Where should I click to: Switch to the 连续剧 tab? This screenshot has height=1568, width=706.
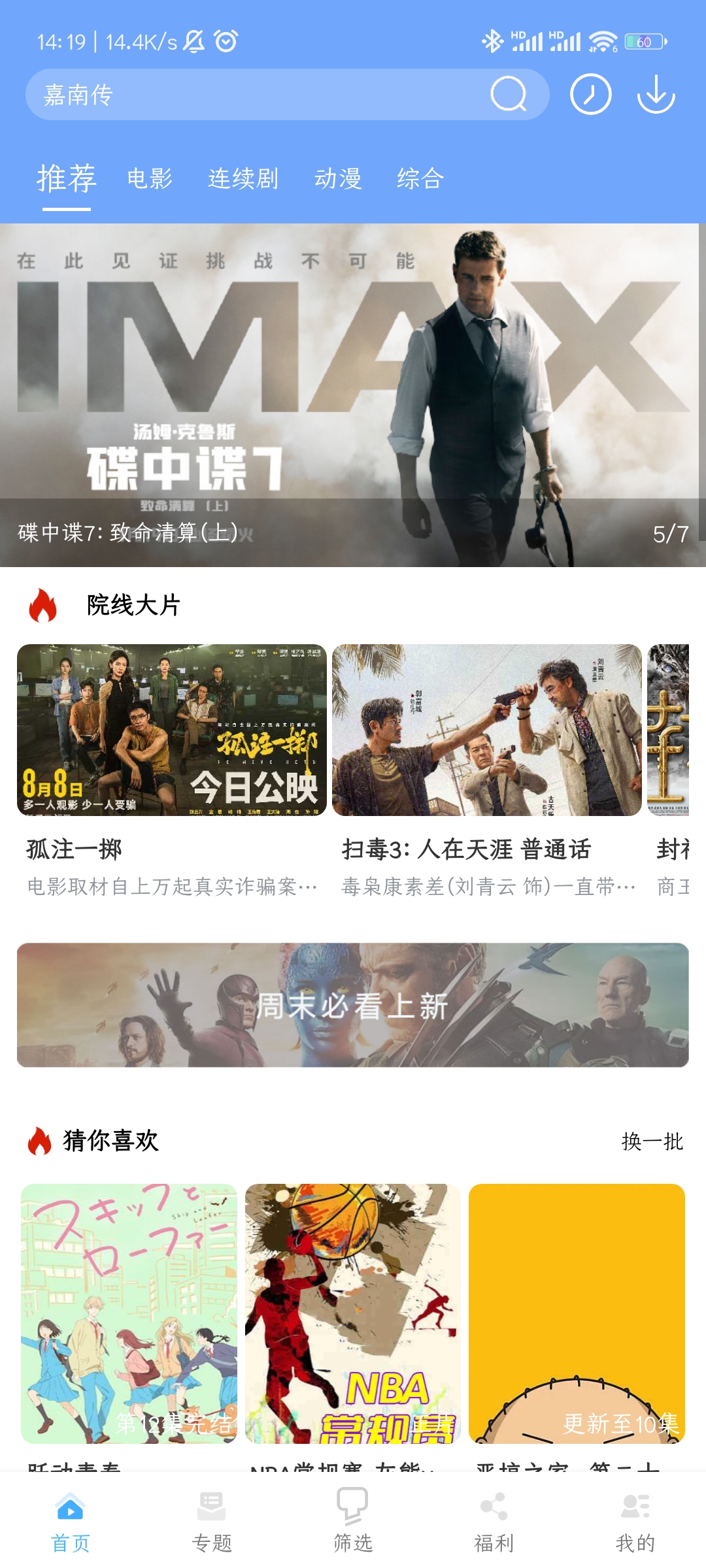(243, 178)
